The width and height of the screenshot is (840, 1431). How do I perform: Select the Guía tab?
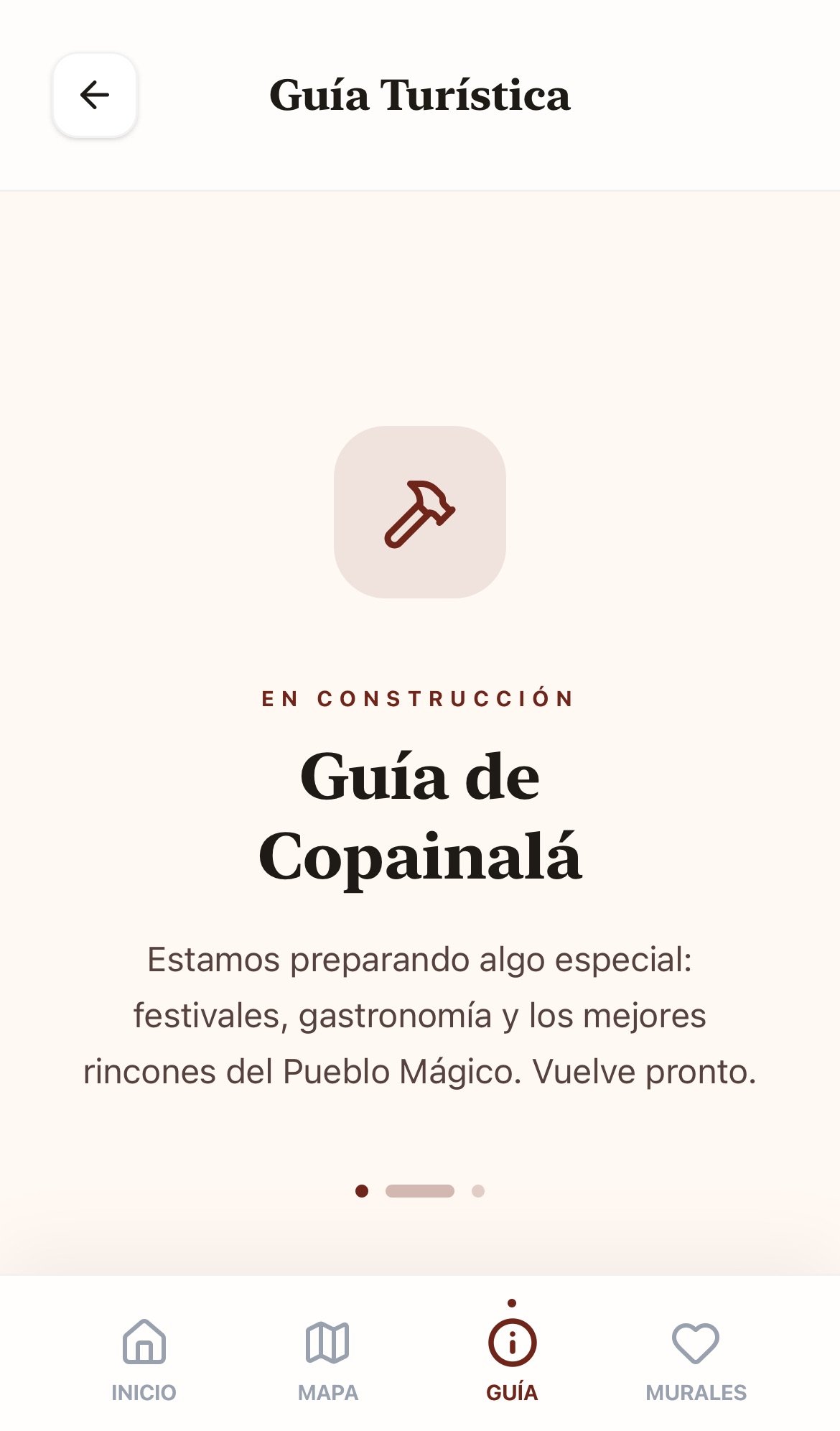(x=512, y=1359)
